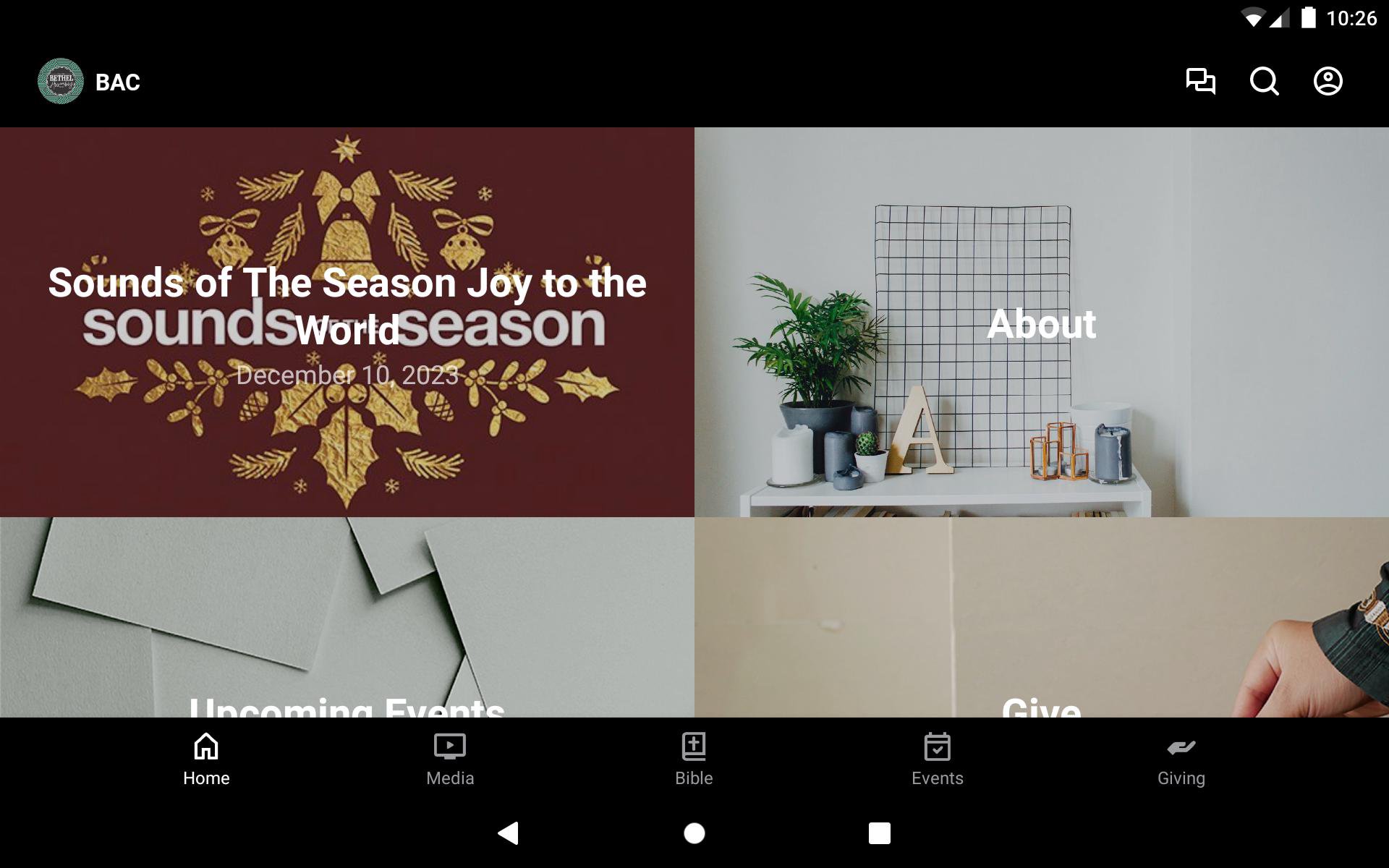Open the messaging chat icon

click(1200, 81)
